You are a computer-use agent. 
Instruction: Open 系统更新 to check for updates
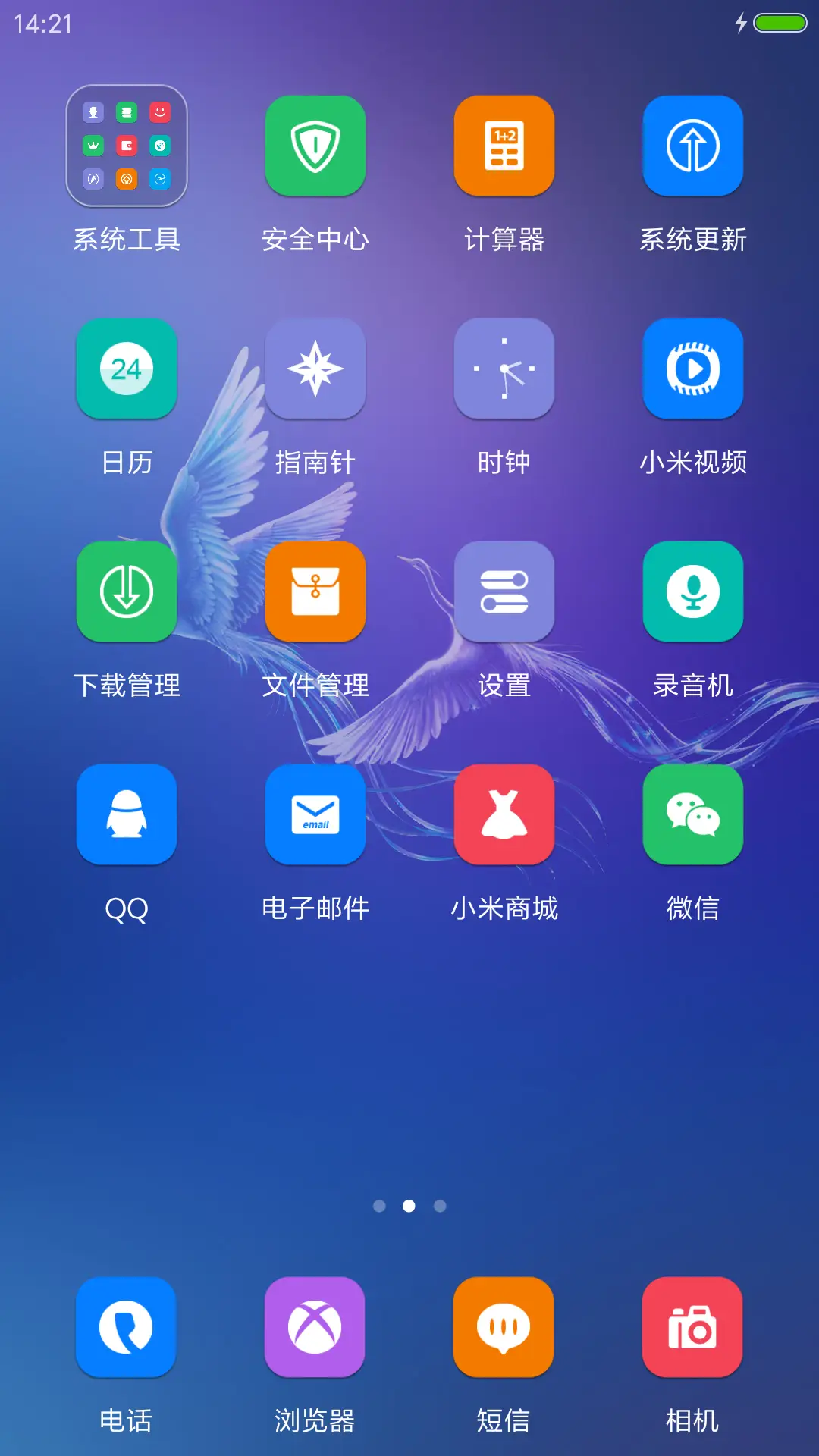[692, 146]
